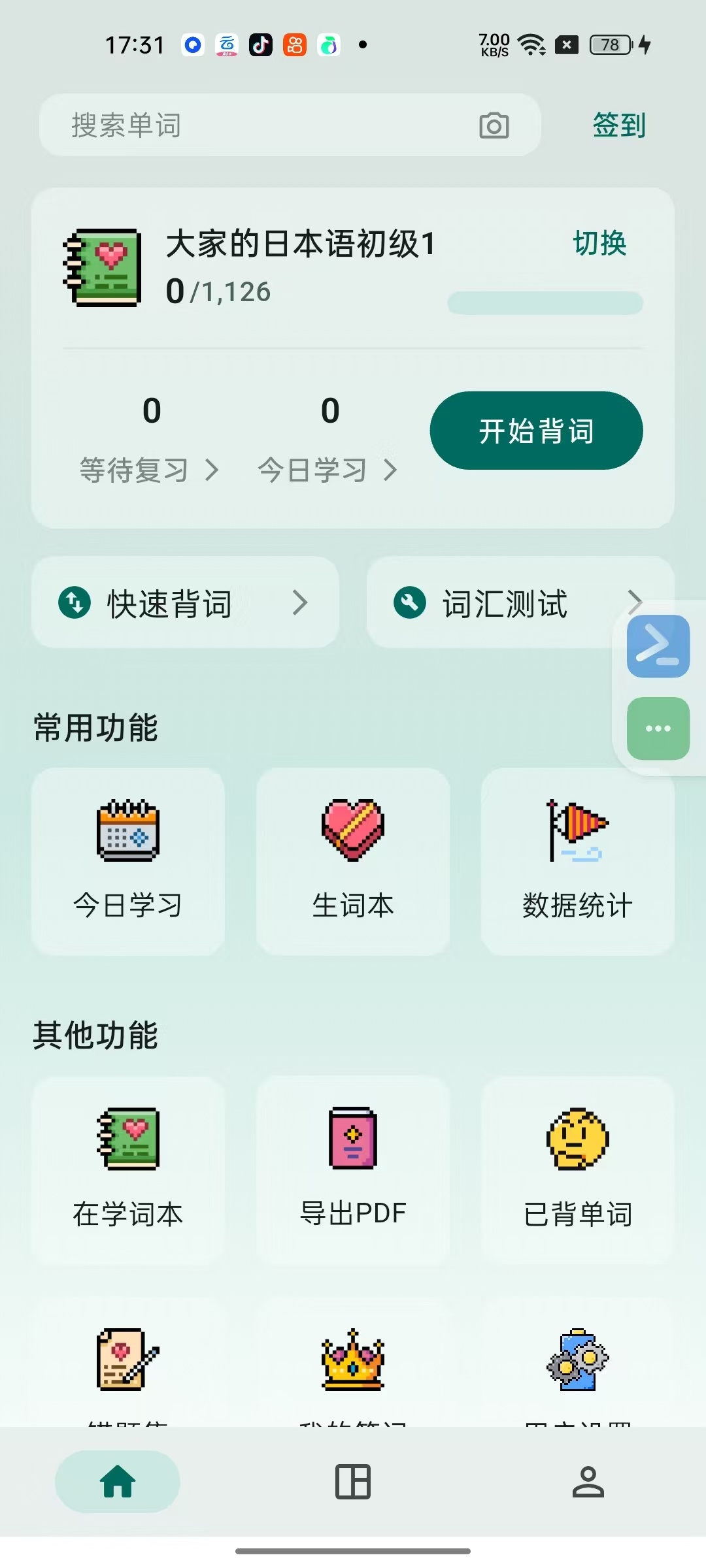Open 快速背词 quick memorizing
The image size is (706, 1568).
[x=185, y=602]
